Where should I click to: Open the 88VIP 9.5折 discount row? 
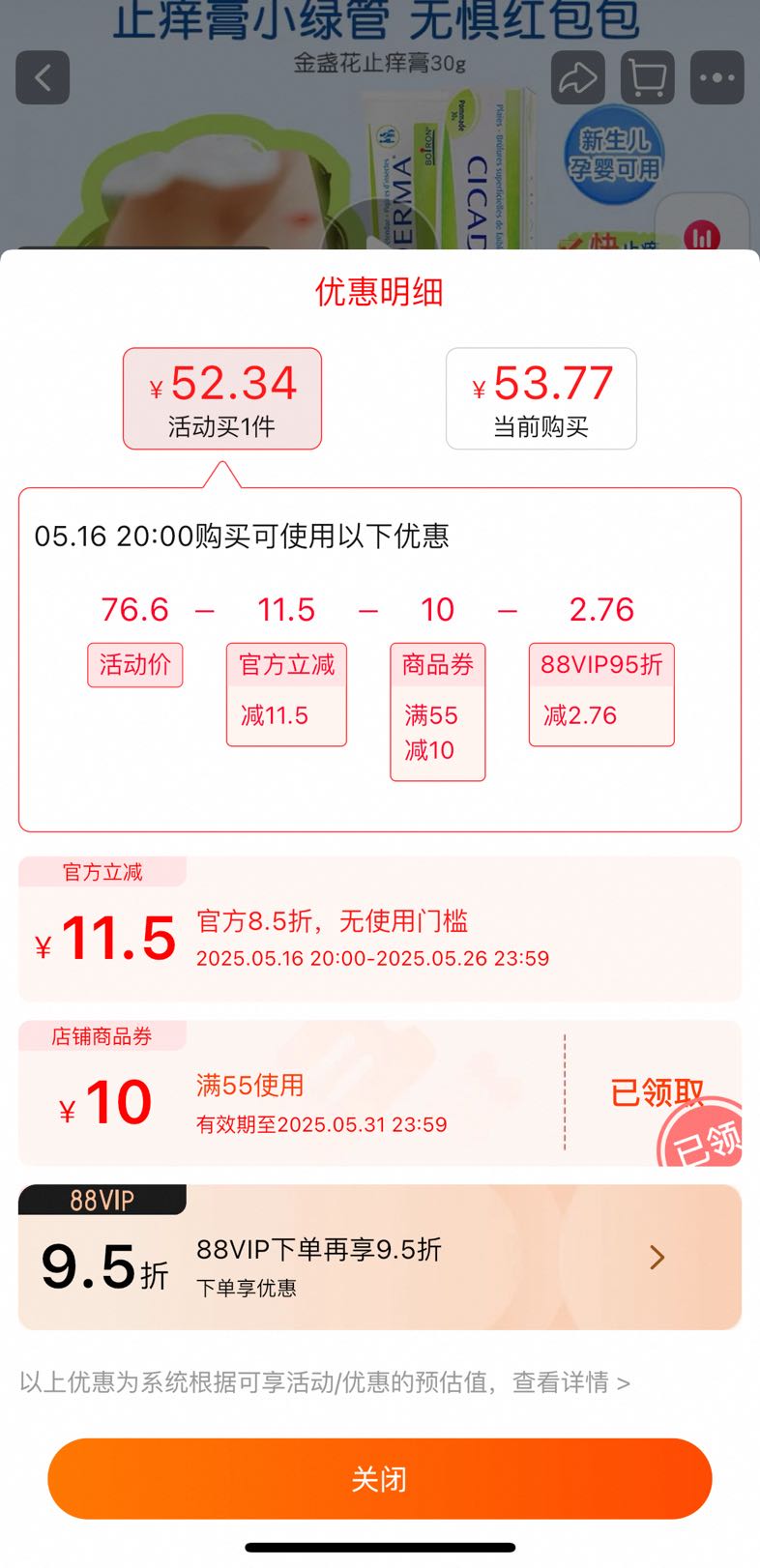(380, 1257)
